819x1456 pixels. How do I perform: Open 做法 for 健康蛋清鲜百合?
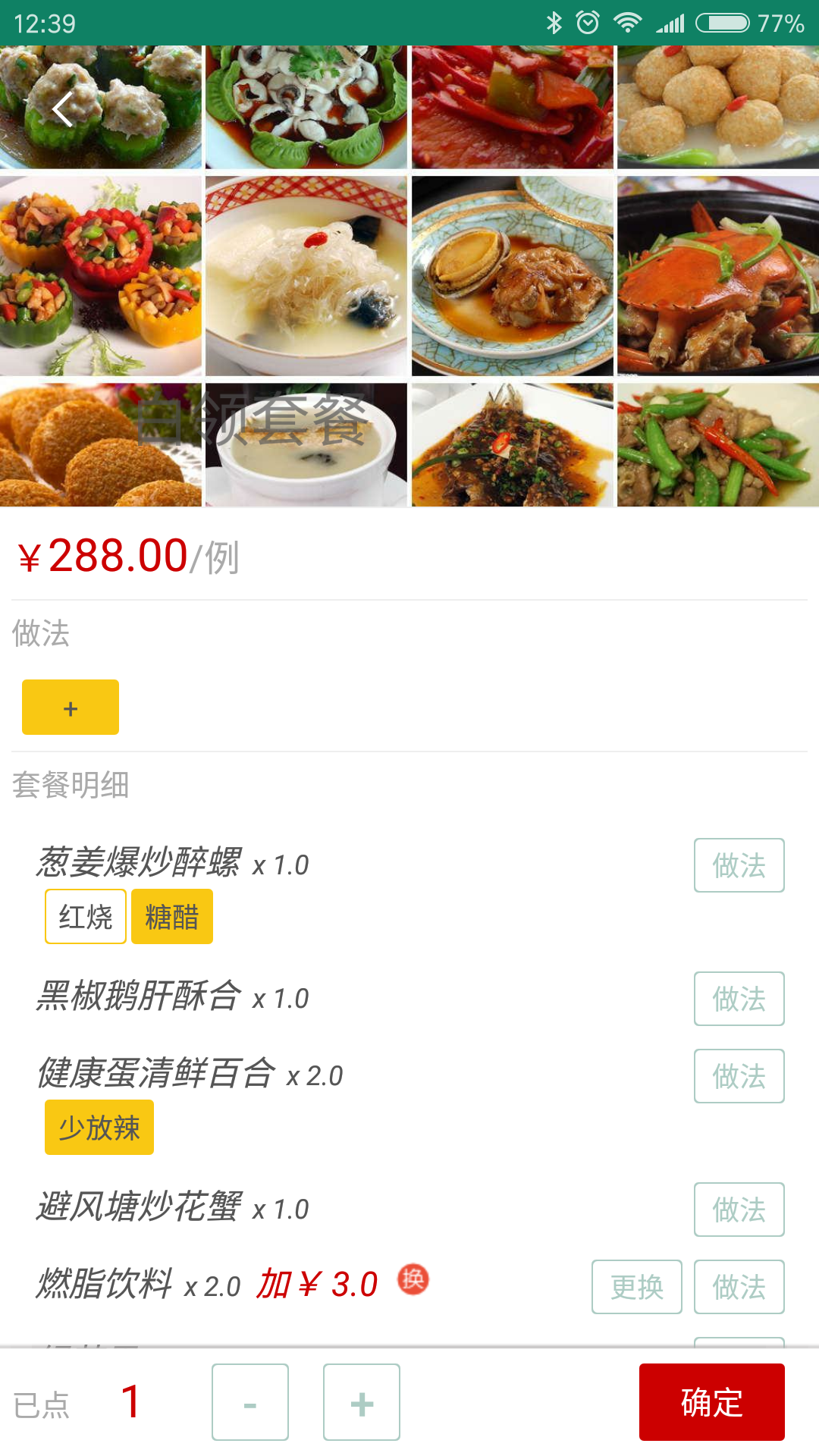(x=739, y=1076)
